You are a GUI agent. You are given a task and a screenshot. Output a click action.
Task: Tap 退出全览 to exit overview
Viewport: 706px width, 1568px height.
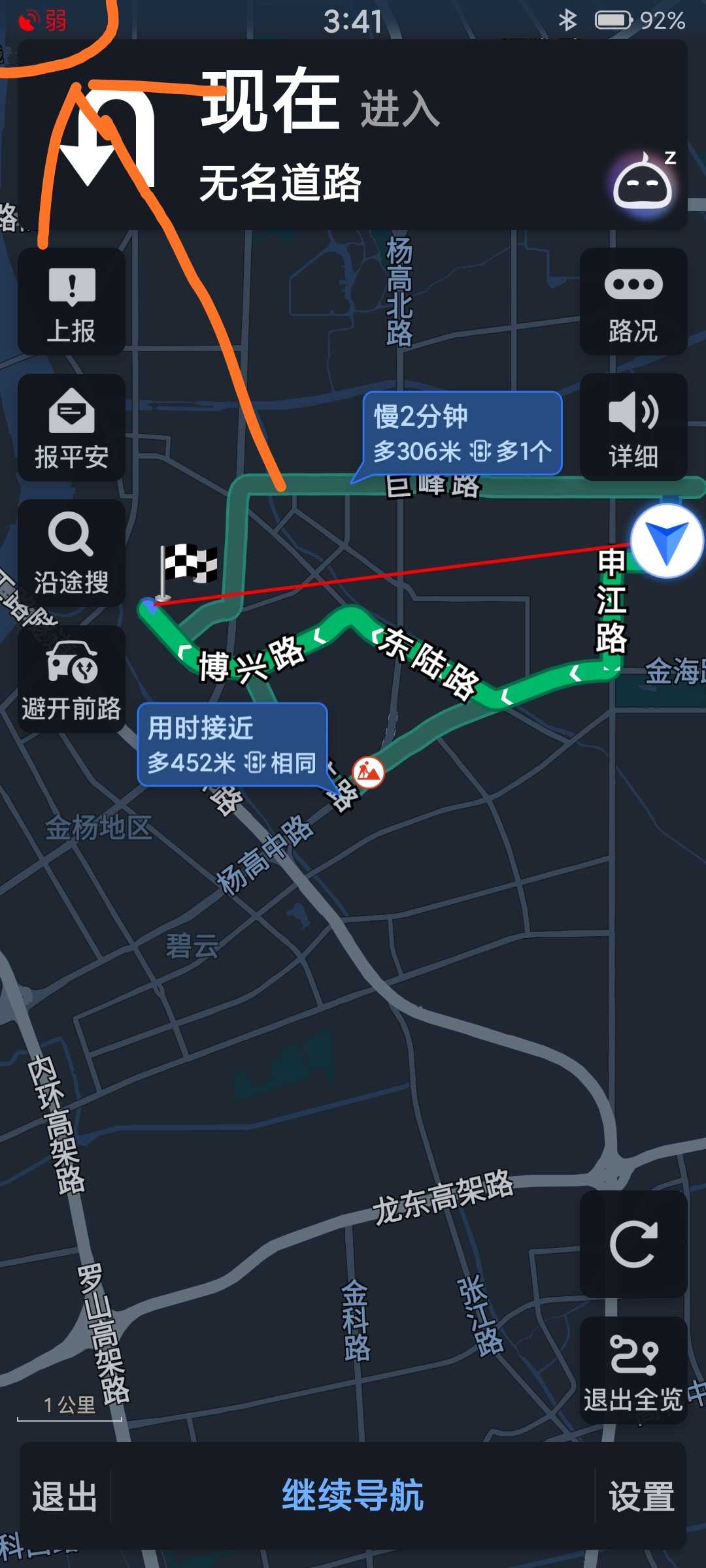pyautogui.click(x=633, y=1369)
